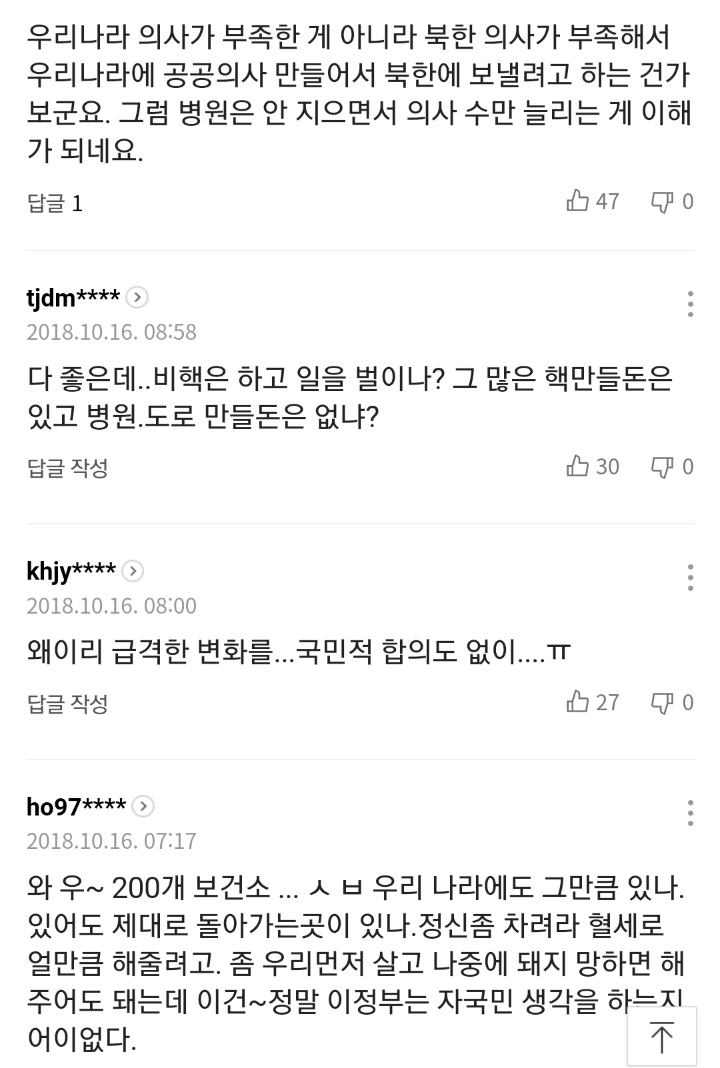Write a reply to tjdm**** comment
Image resolution: width=720 pixels, height=1068 pixels.
67,467
